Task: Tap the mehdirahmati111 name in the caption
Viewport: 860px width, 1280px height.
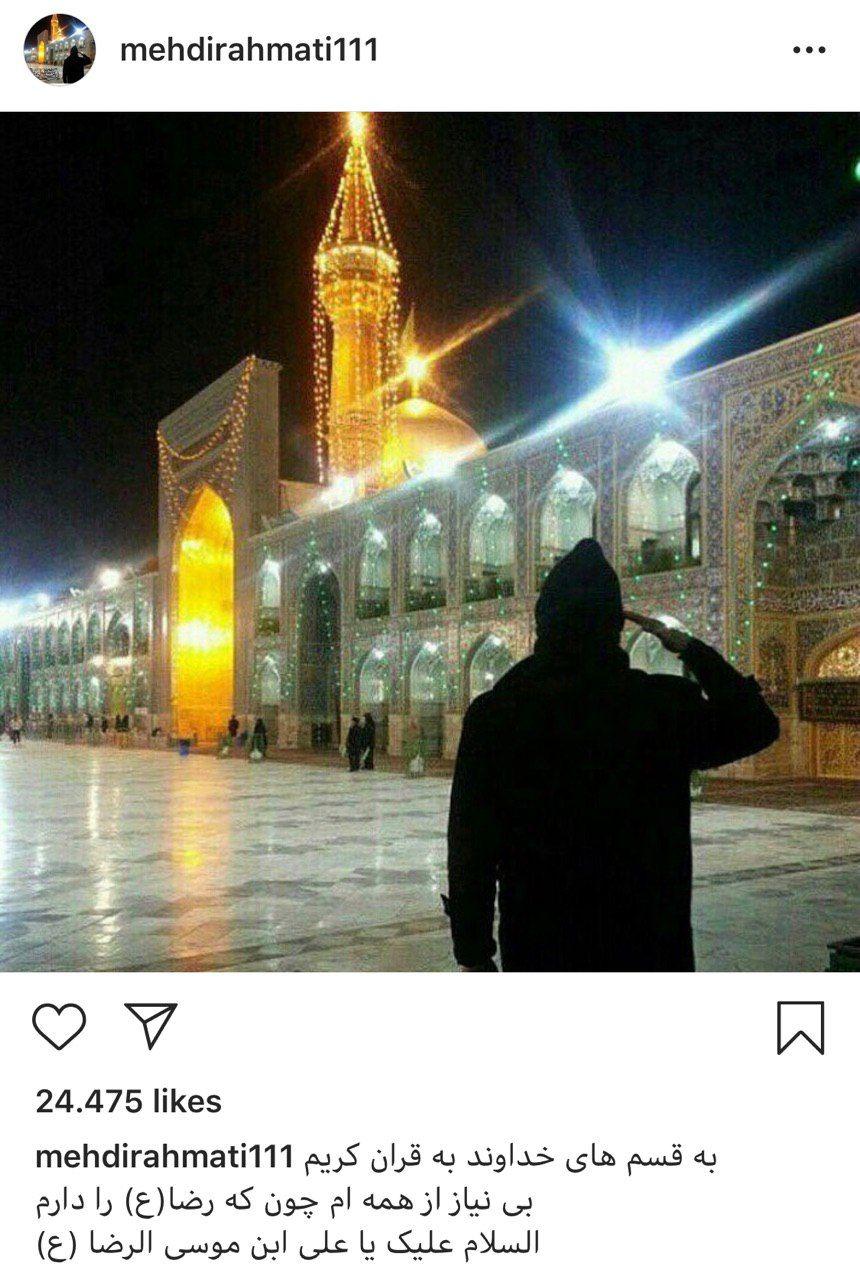Action: click(x=164, y=1157)
